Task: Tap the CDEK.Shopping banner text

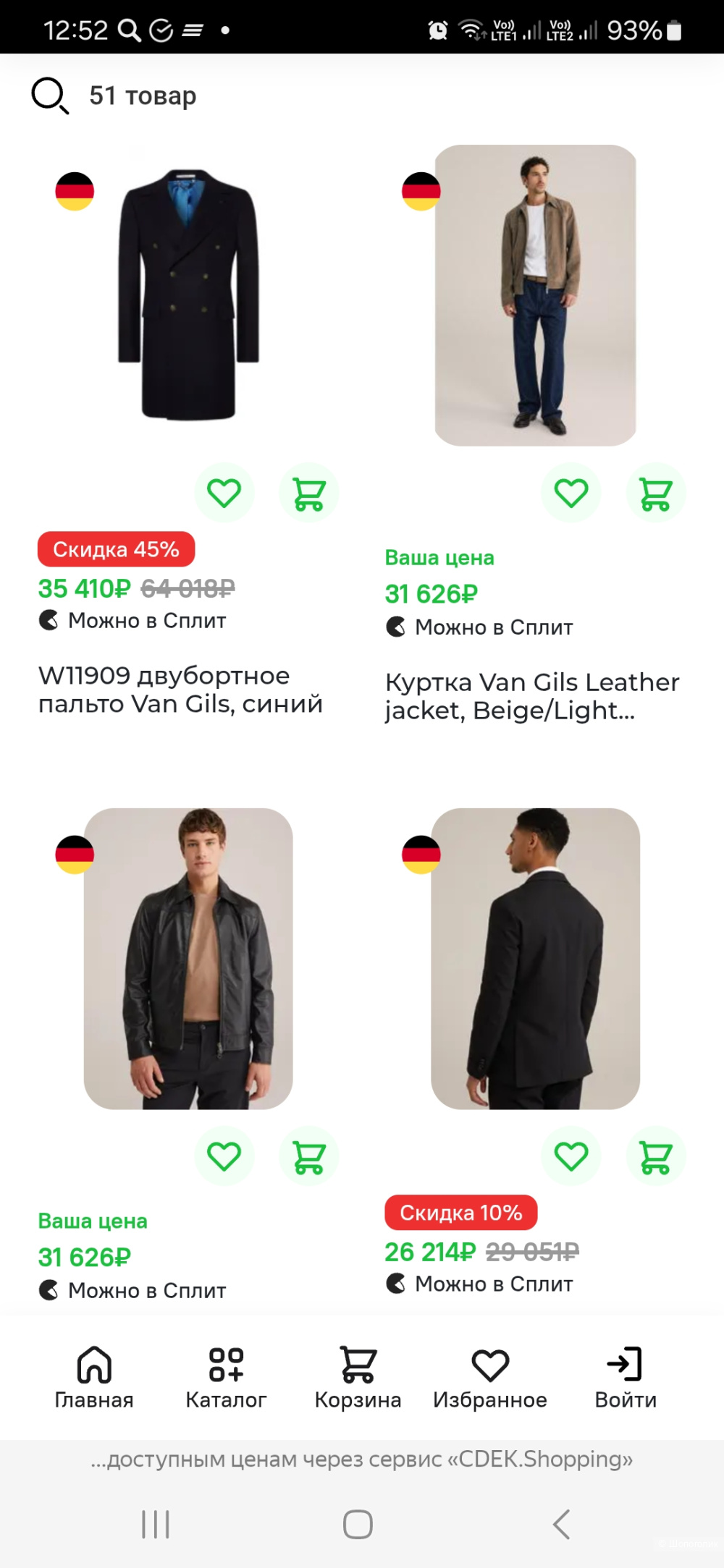Action: coord(361,1459)
